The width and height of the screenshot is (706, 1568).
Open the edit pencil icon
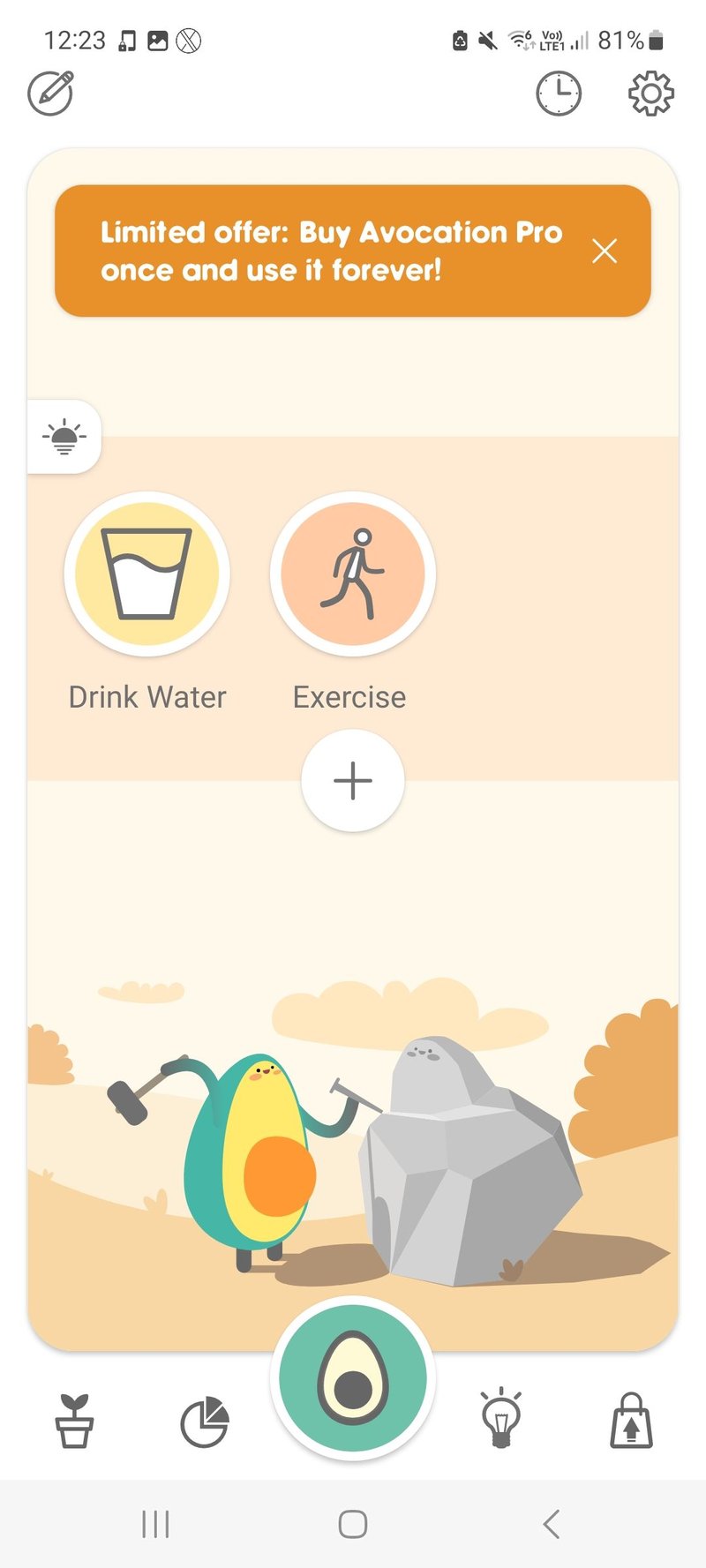click(50, 93)
